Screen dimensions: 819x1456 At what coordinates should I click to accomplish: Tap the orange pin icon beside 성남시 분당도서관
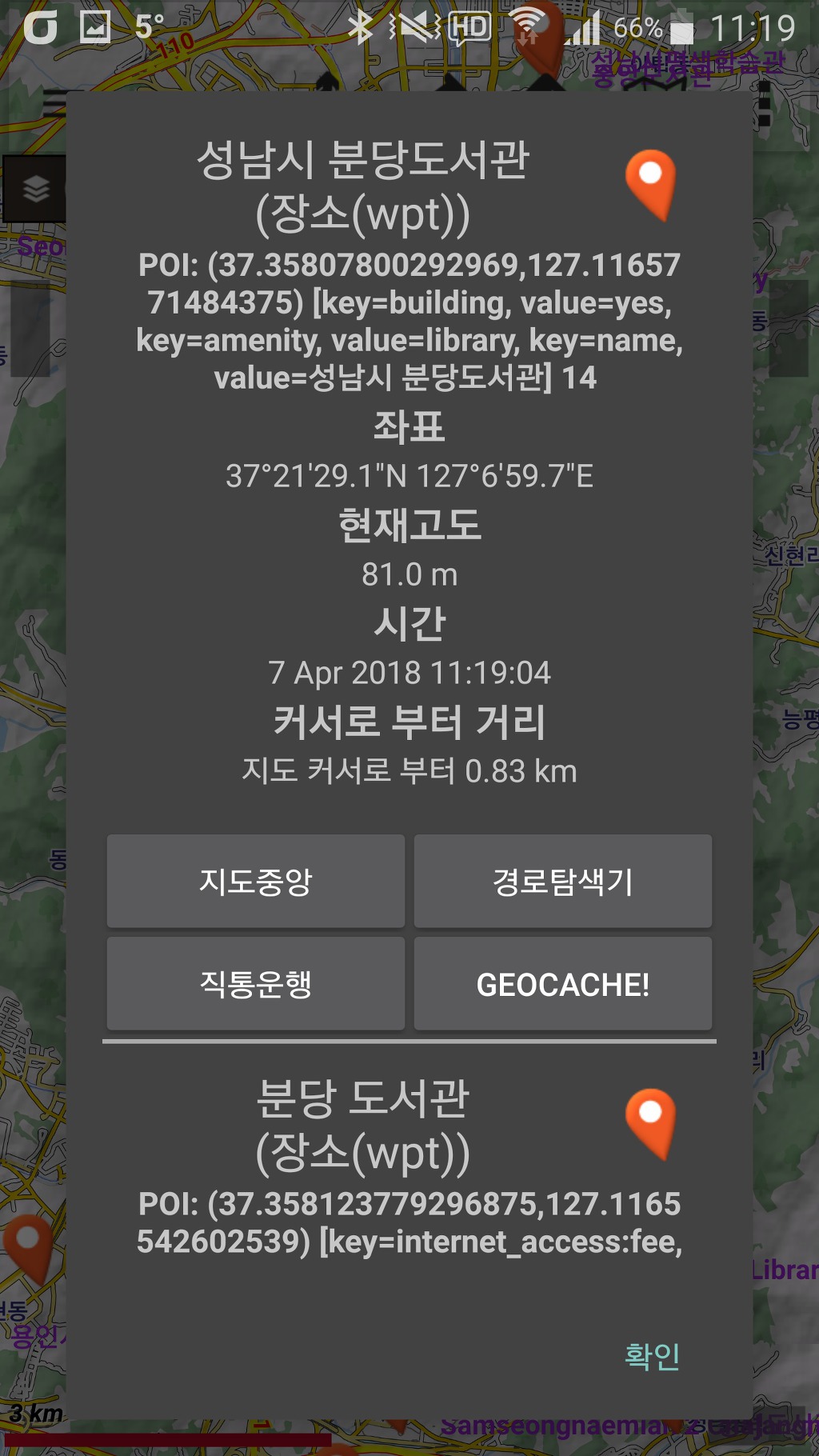650,185
